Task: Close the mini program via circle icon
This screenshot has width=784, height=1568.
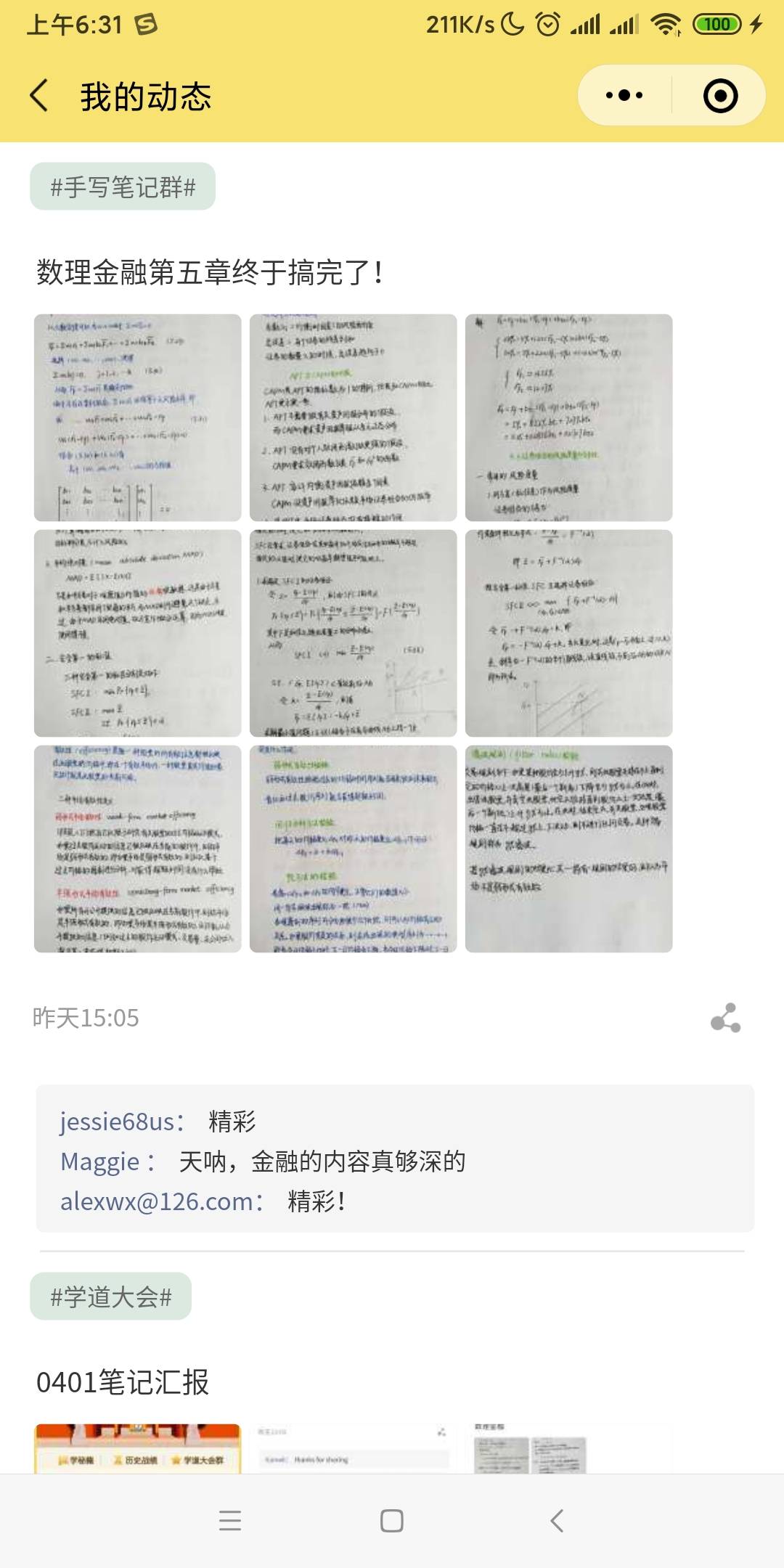Action: click(720, 96)
